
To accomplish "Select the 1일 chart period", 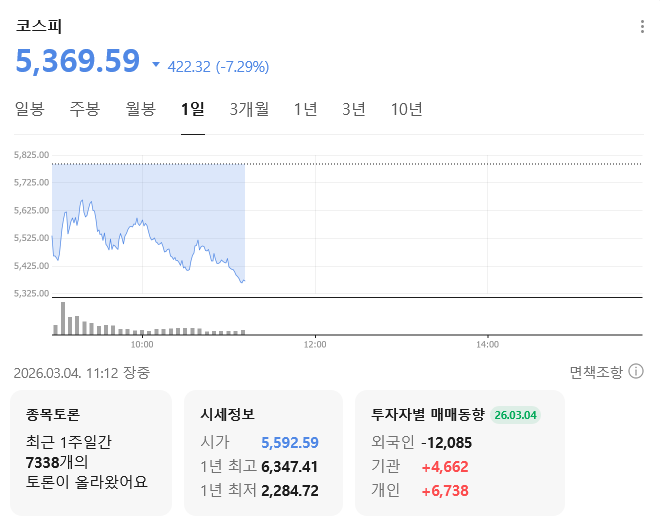I will coord(193,109).
